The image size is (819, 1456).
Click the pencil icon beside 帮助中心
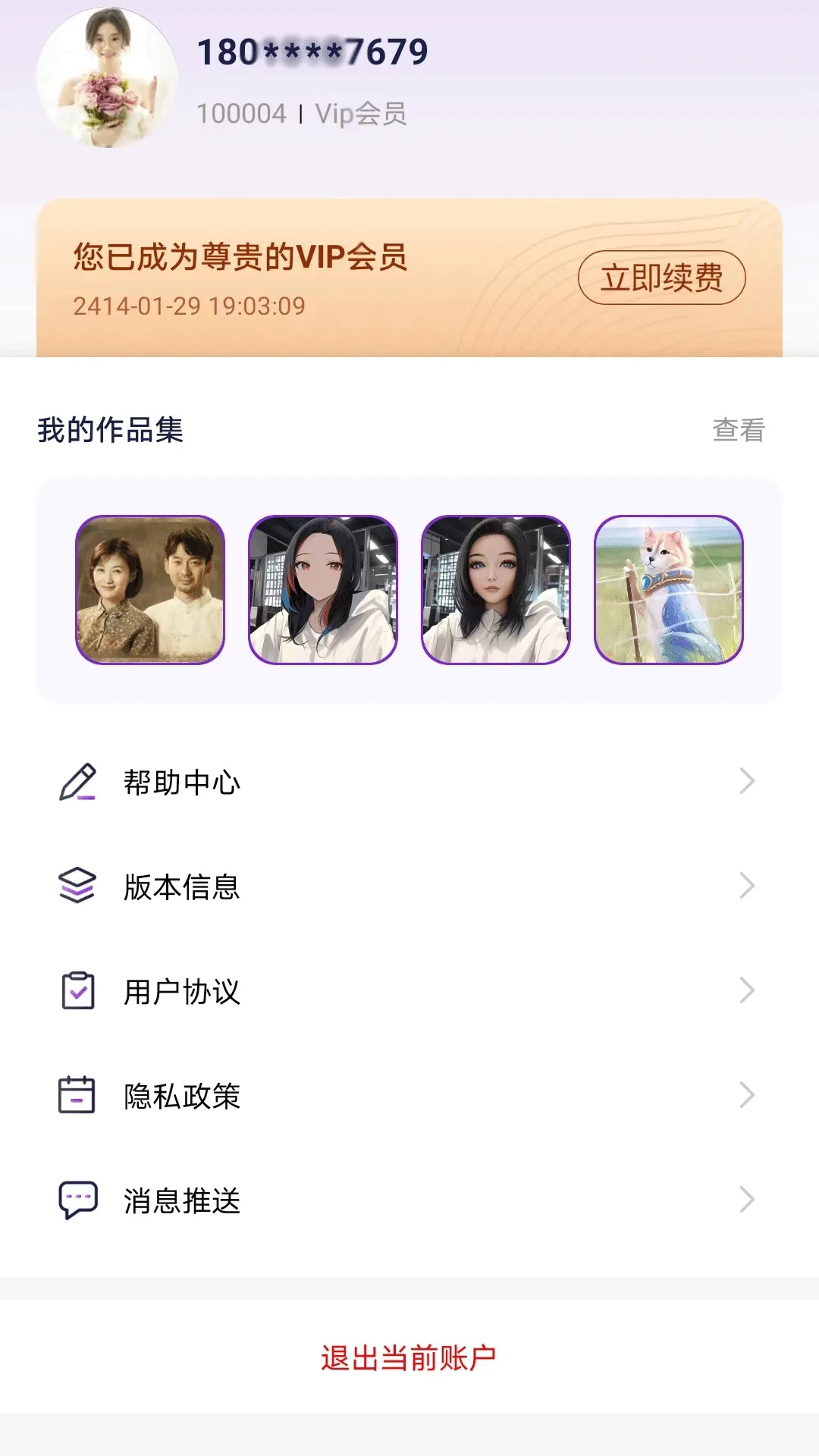click(x=77, y=781)
